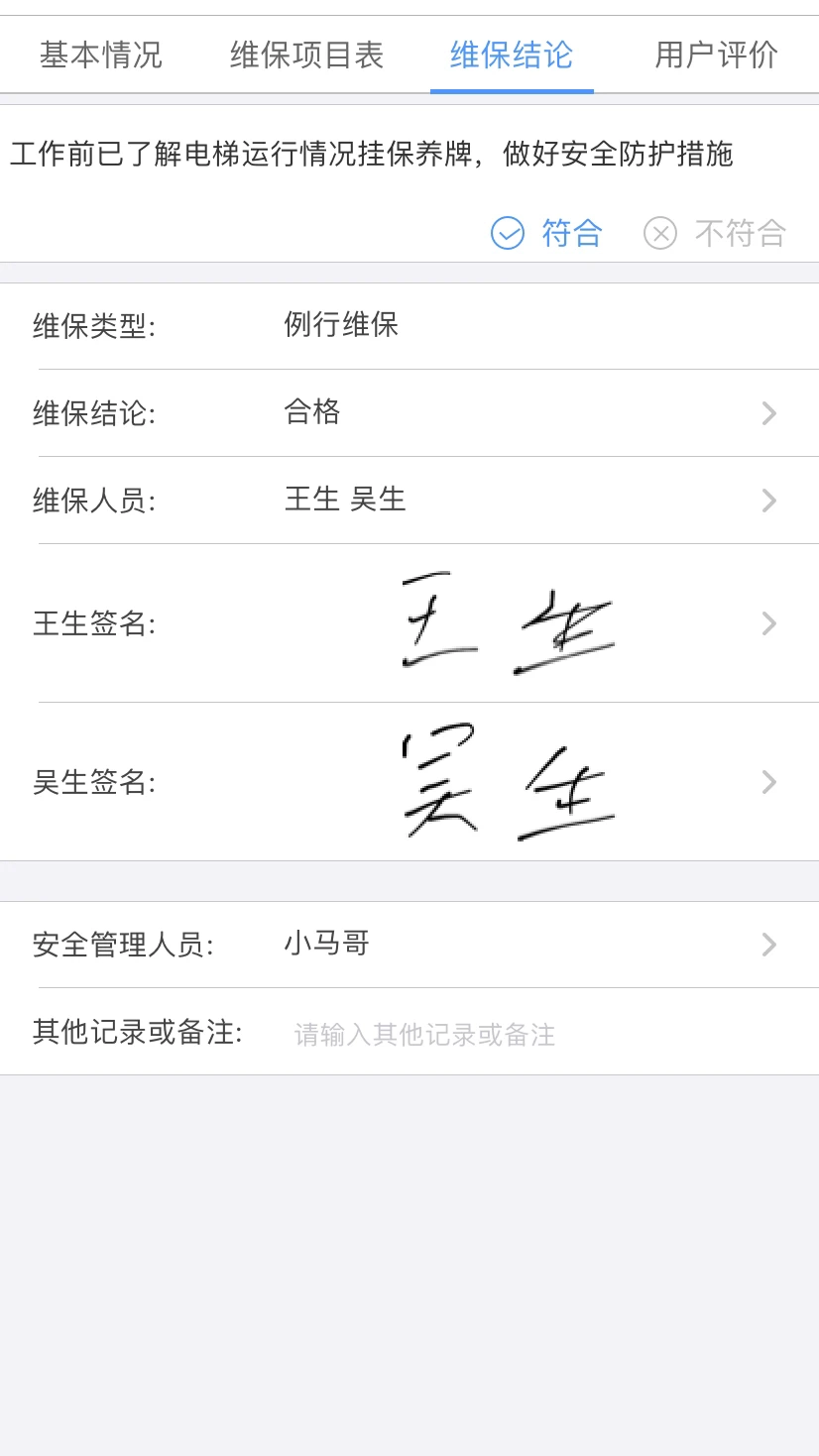
Task: Click the gray X circle icon beside 不符合
Action: [x=659, y=233]
